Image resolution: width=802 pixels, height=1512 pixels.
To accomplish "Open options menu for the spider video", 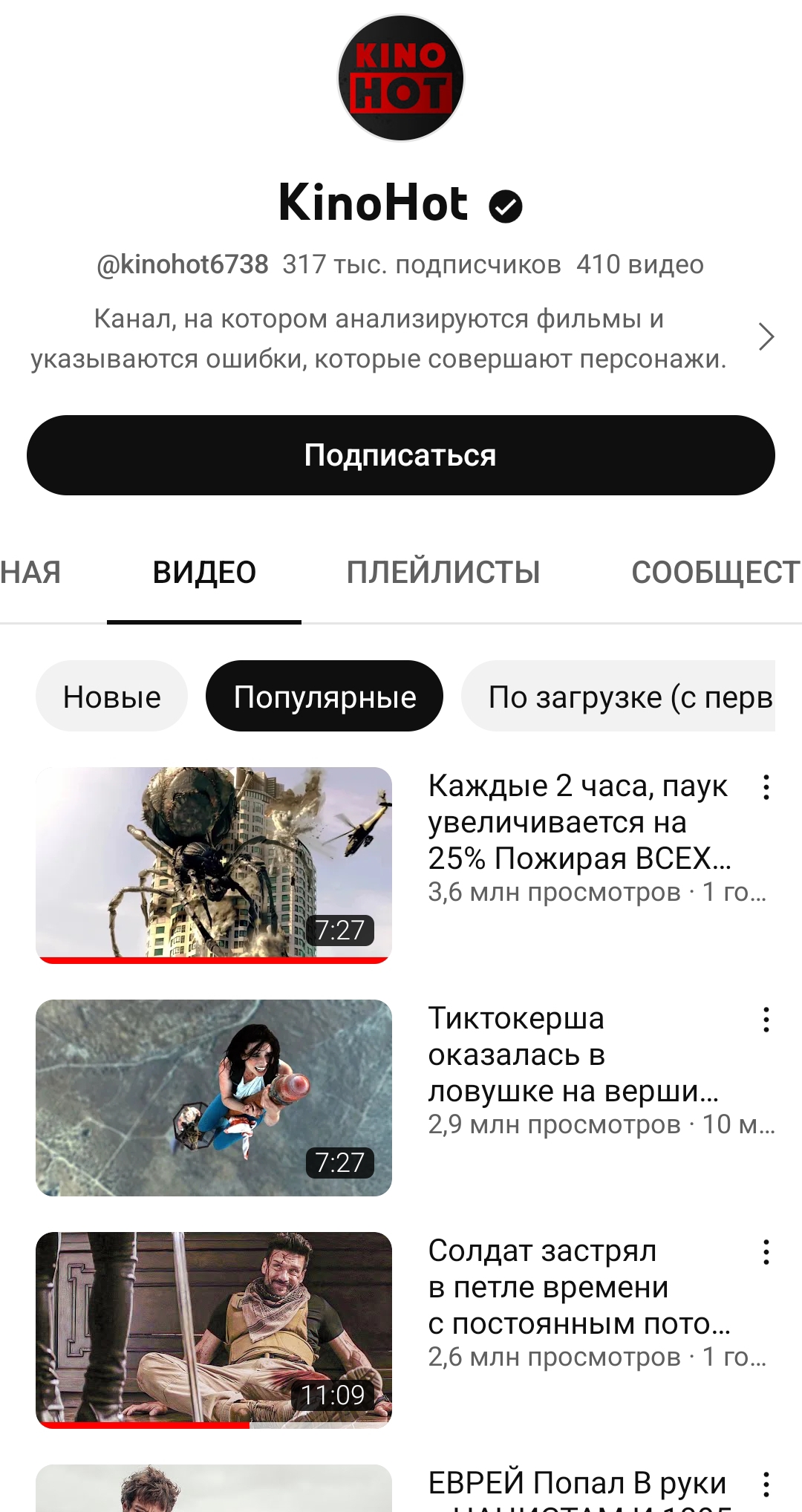I will tap(766, 787).
